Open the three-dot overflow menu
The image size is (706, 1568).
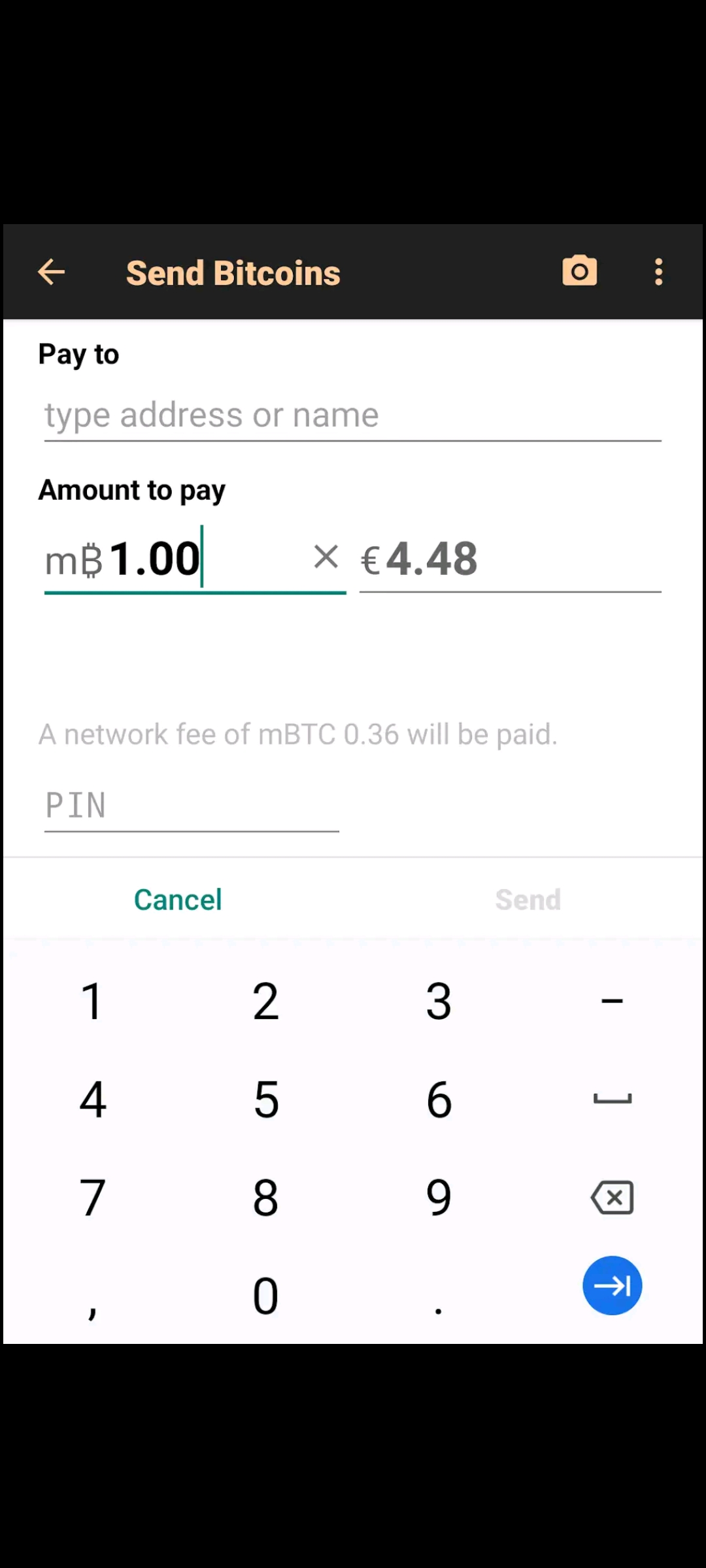click(x=659, y=272)
